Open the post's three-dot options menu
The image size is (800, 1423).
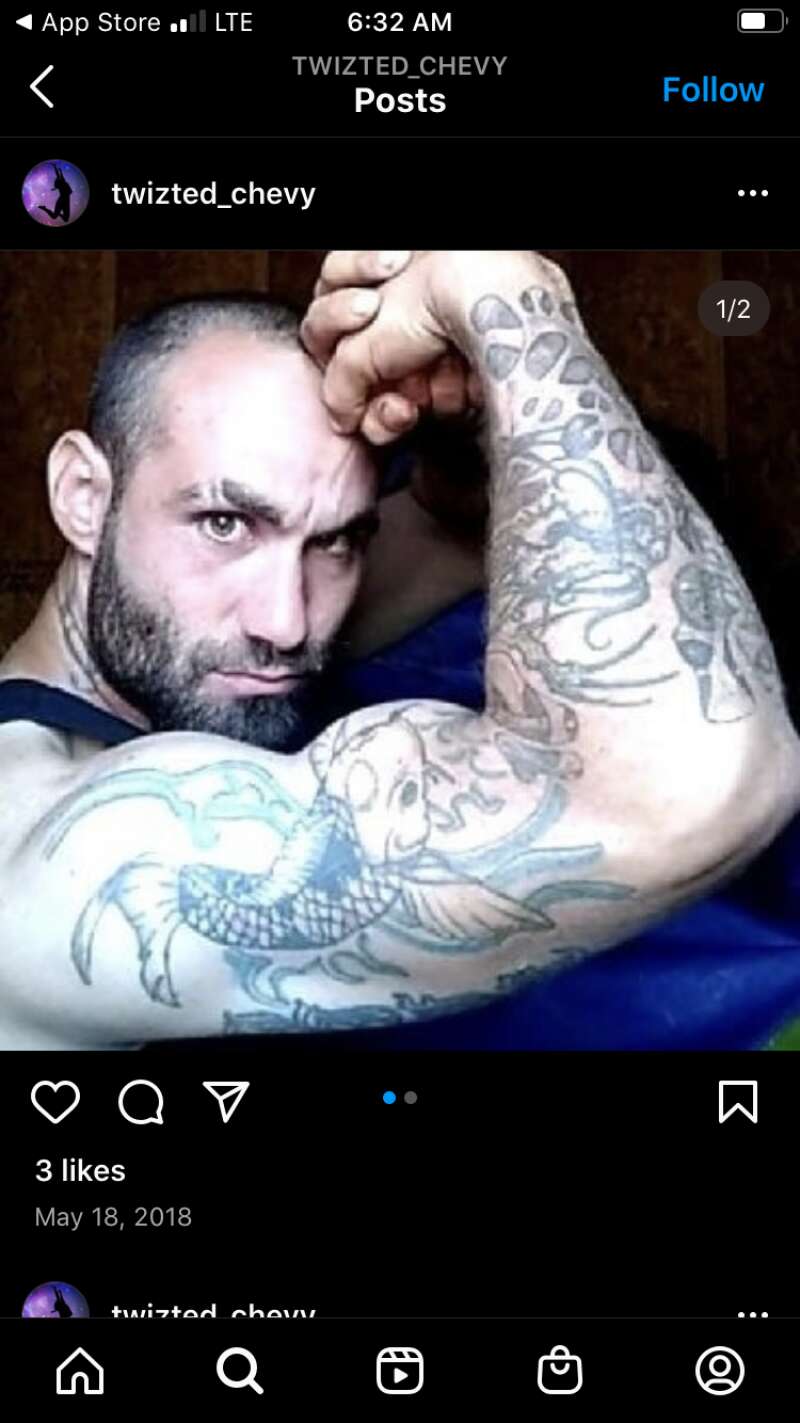click(x=752, y=193)
